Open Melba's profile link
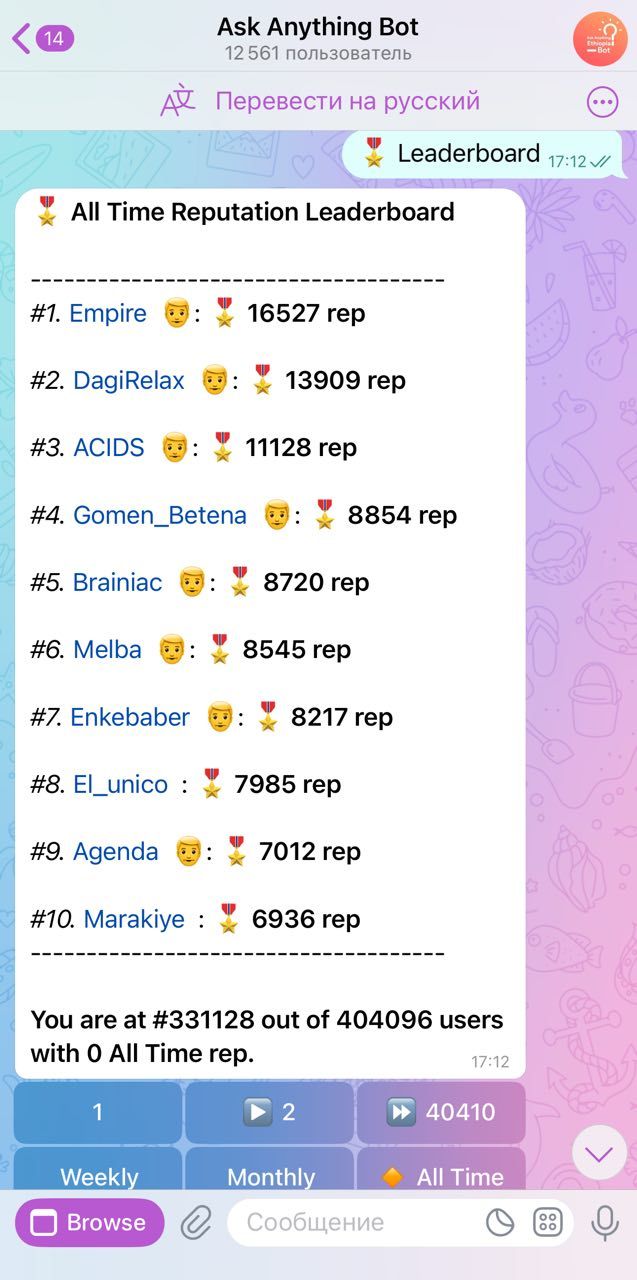Viewport: 637px width, 1280px height. 107,650
